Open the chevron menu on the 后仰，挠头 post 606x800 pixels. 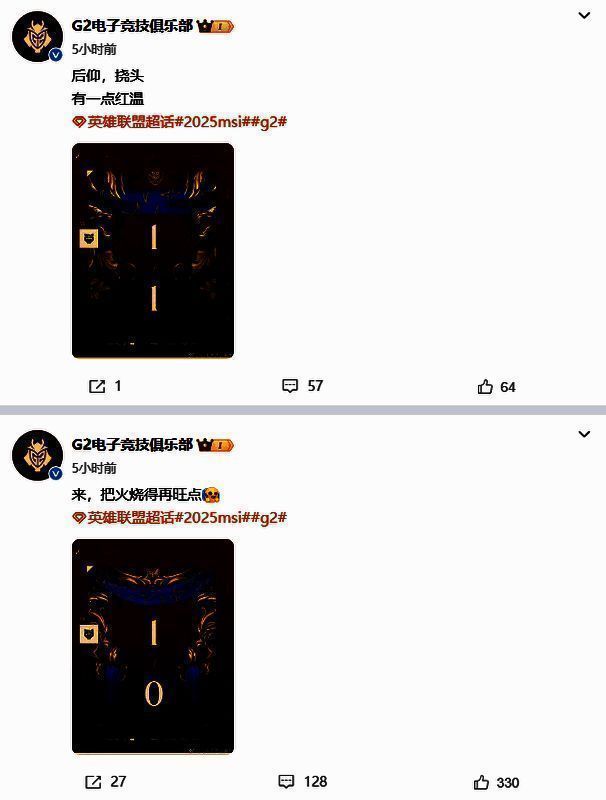tap(585, 15)
